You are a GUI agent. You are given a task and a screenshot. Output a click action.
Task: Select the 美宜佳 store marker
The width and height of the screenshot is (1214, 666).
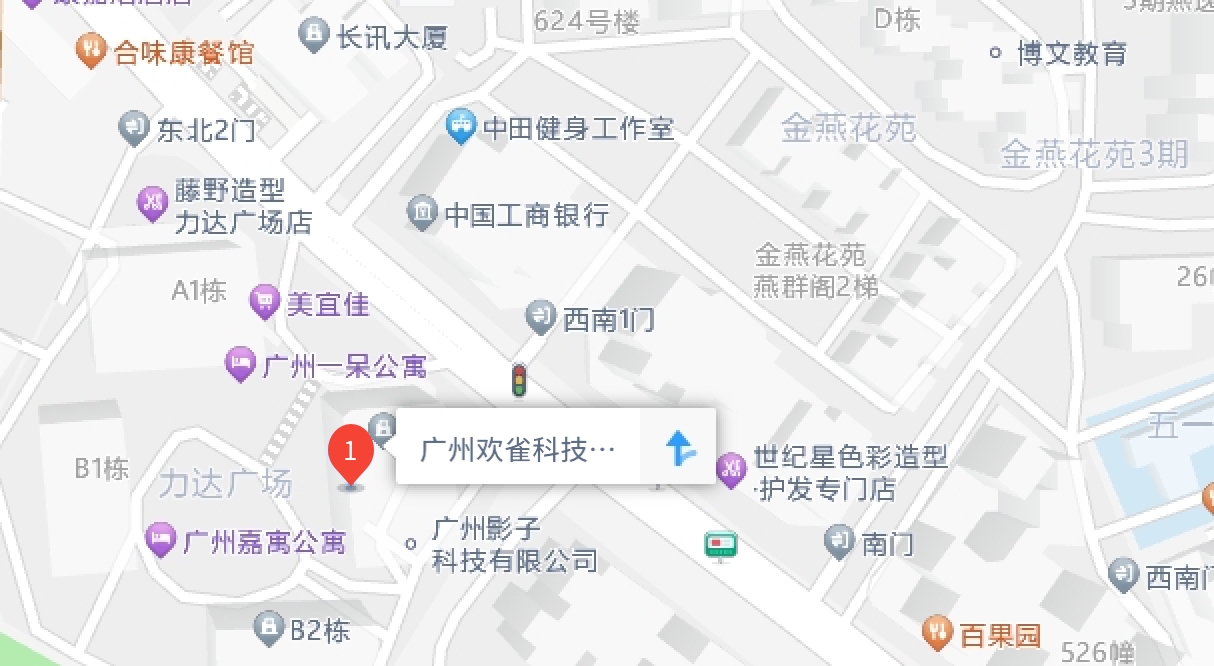pos(265,300)
